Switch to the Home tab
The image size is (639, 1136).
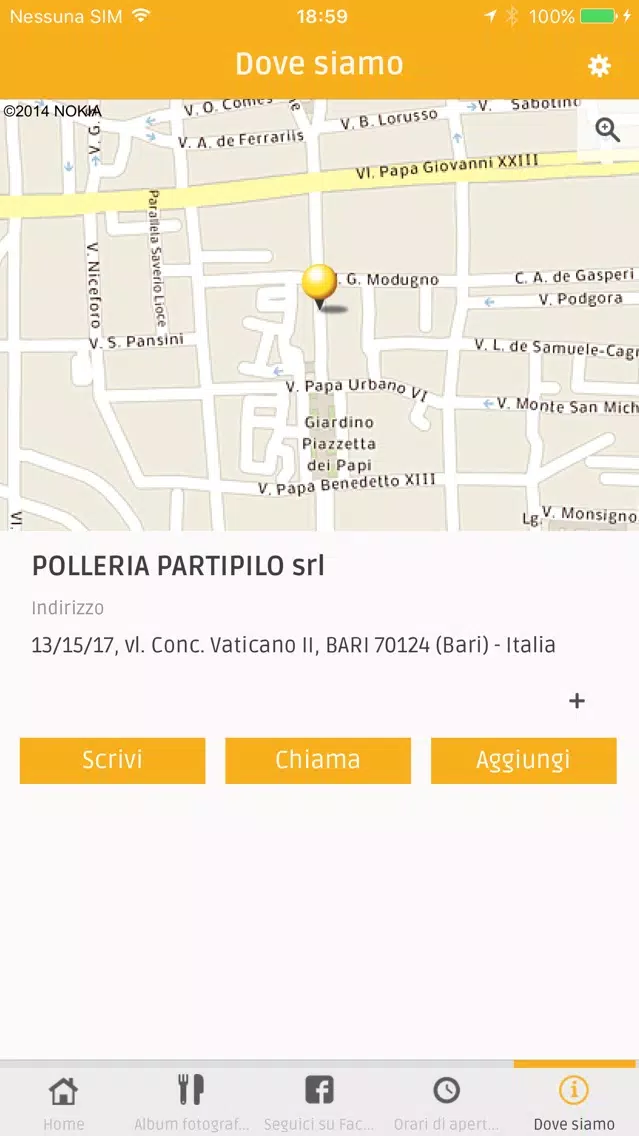(x=64, y=1102)
